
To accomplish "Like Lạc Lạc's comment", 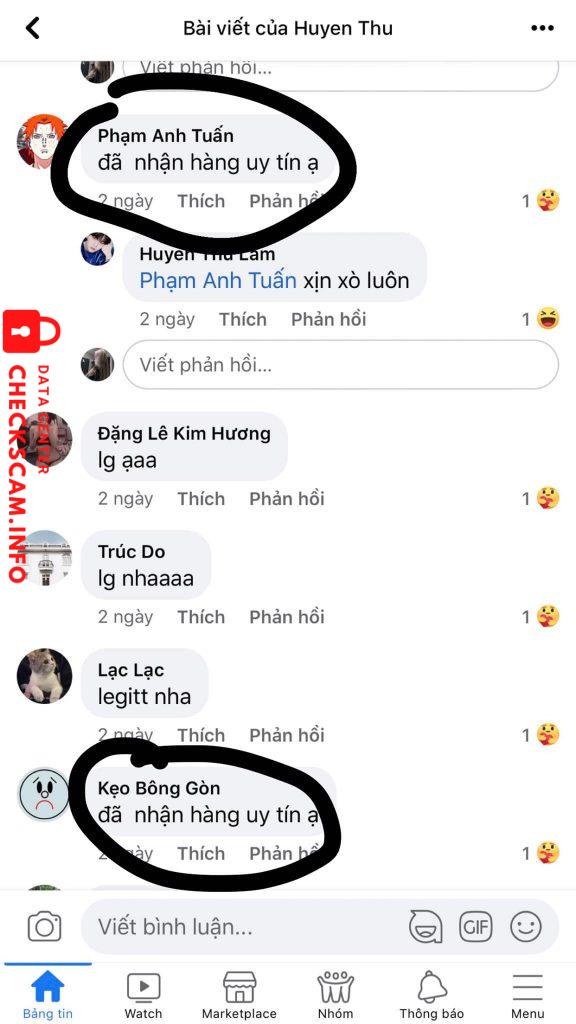I will [x=201, y=735].
